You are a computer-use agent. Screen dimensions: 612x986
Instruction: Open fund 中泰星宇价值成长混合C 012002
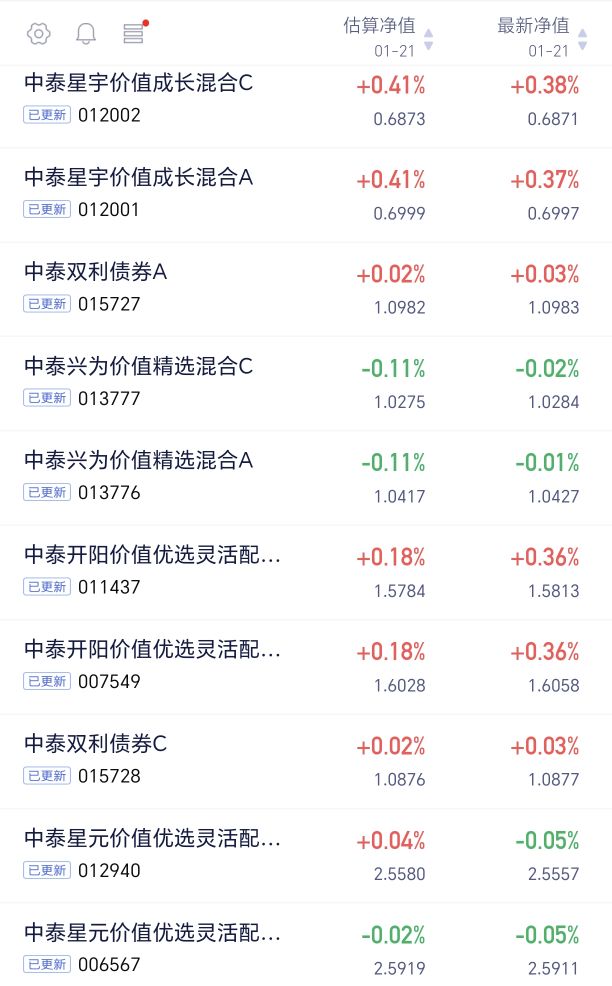(x=306, y=101)
